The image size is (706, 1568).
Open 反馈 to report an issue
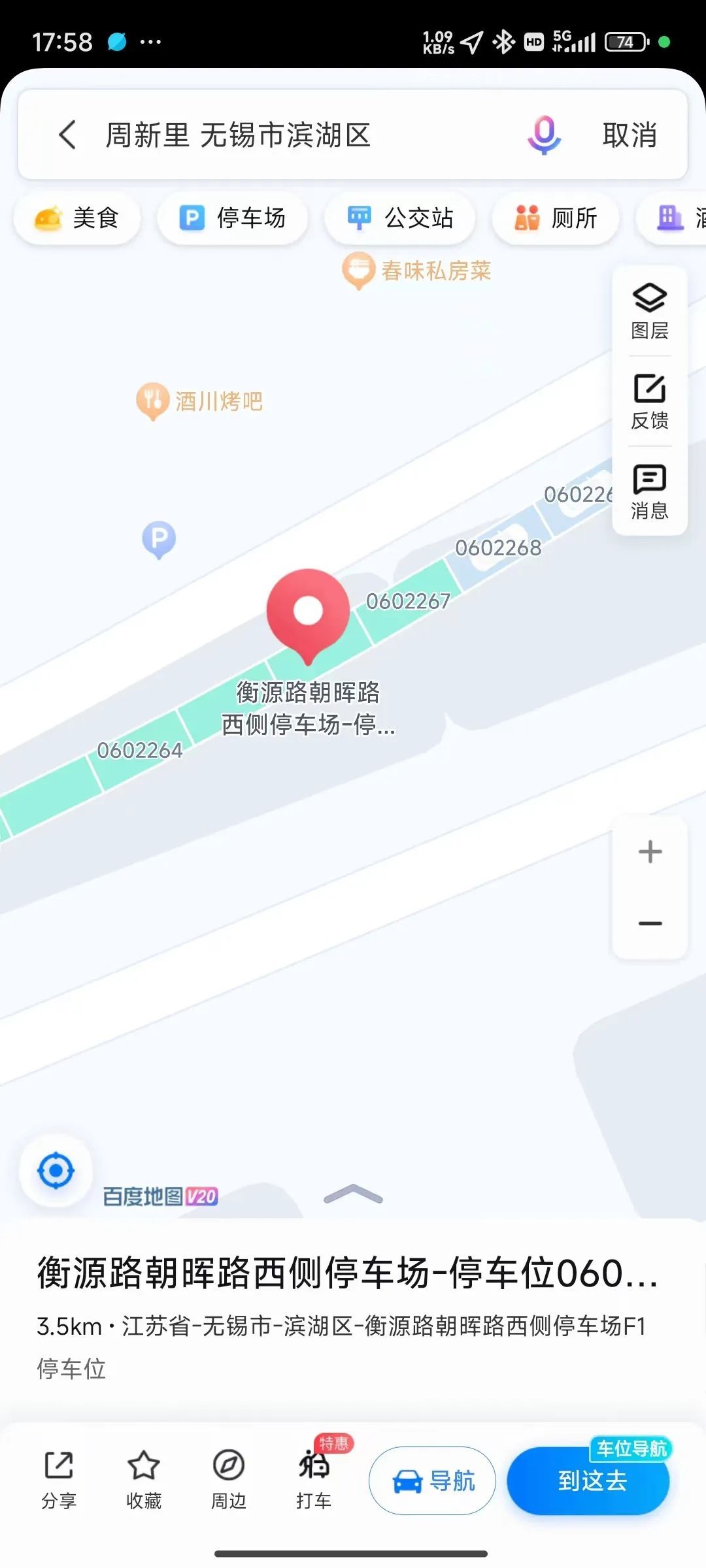point(649,401)
